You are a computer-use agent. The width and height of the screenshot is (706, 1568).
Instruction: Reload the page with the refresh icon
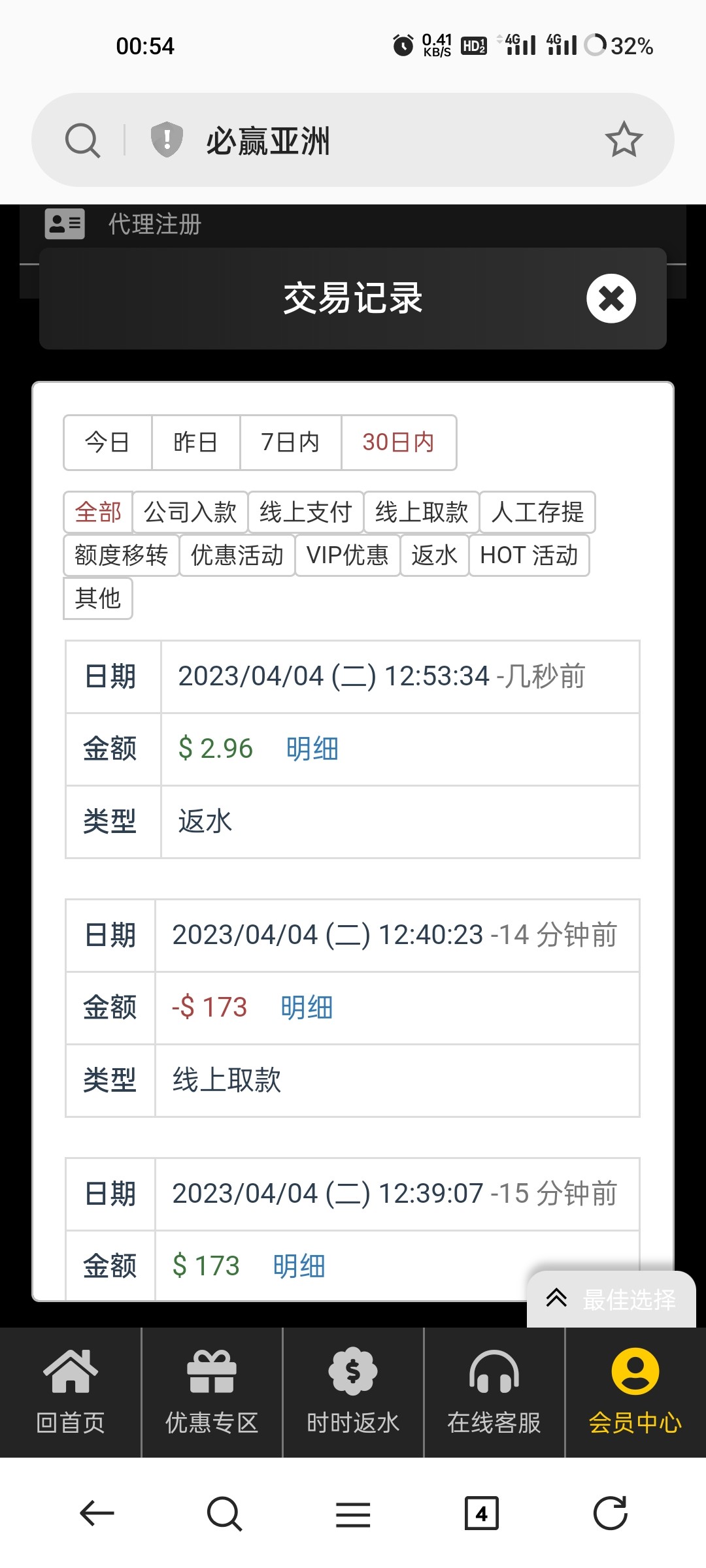[610, 1513]
